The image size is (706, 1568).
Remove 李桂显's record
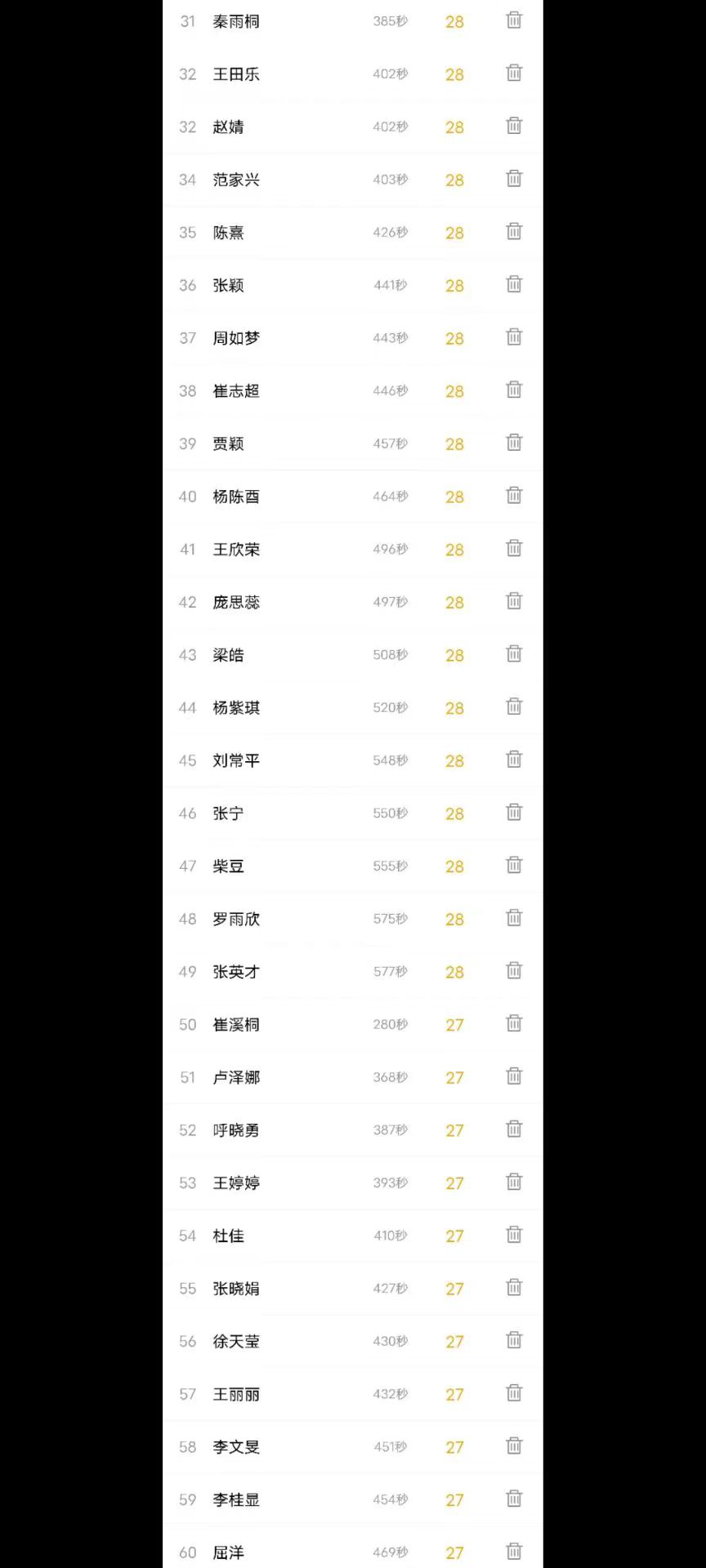[x=514, y=1499]
